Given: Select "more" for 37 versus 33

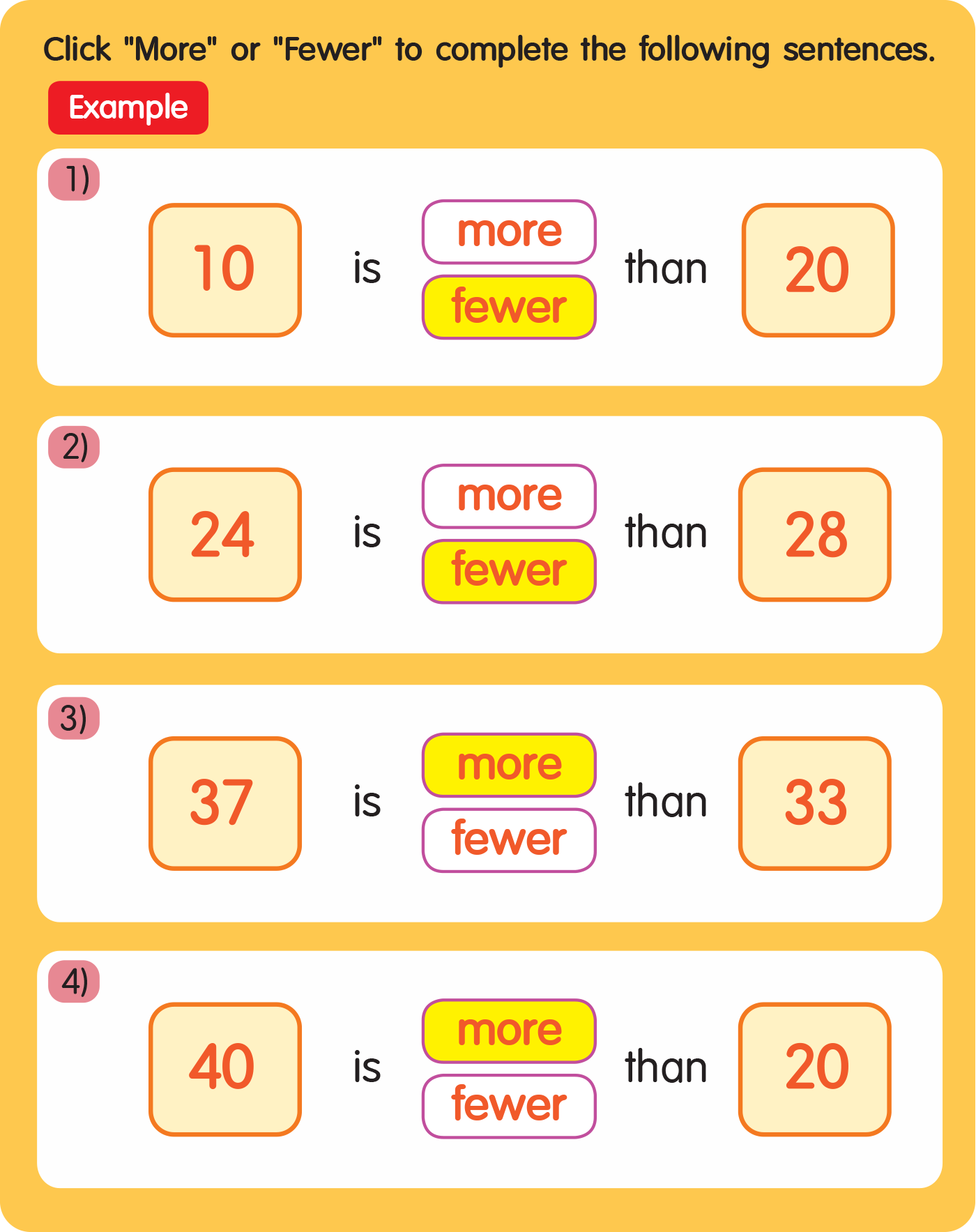Looking at the screenshot, I should click(509, 765).
